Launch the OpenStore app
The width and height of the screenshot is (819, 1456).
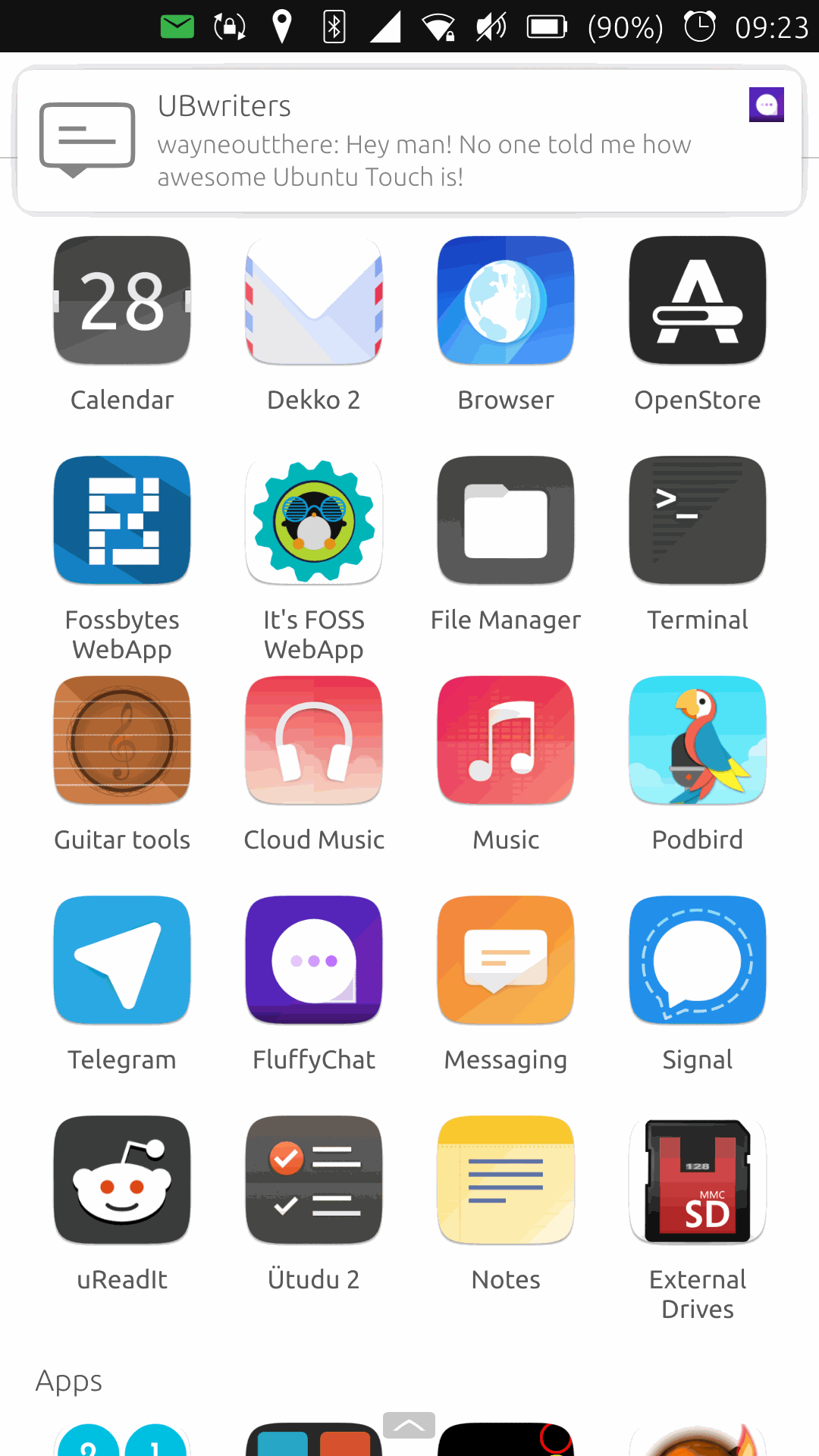(698, 300)
